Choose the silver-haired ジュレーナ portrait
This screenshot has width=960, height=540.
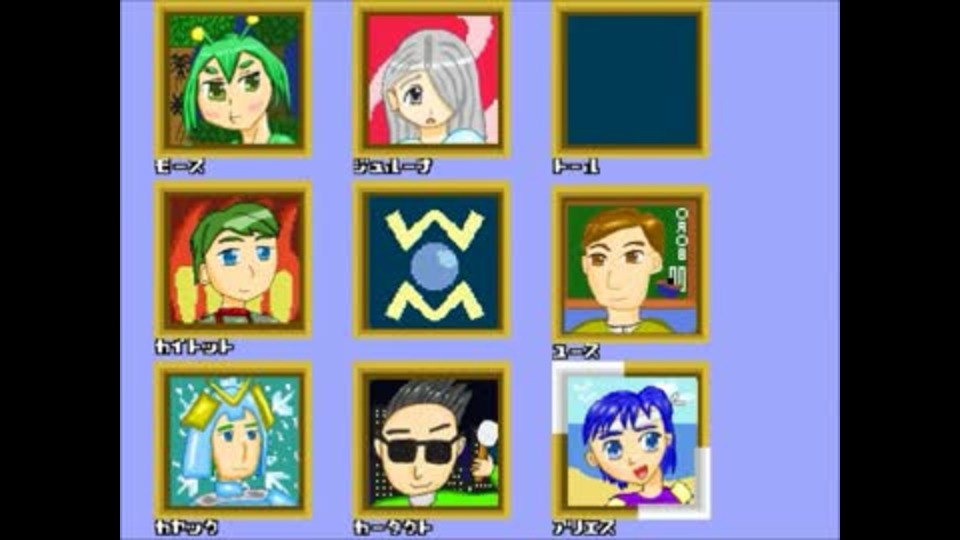pyautogui.click(x=432, y=80)
